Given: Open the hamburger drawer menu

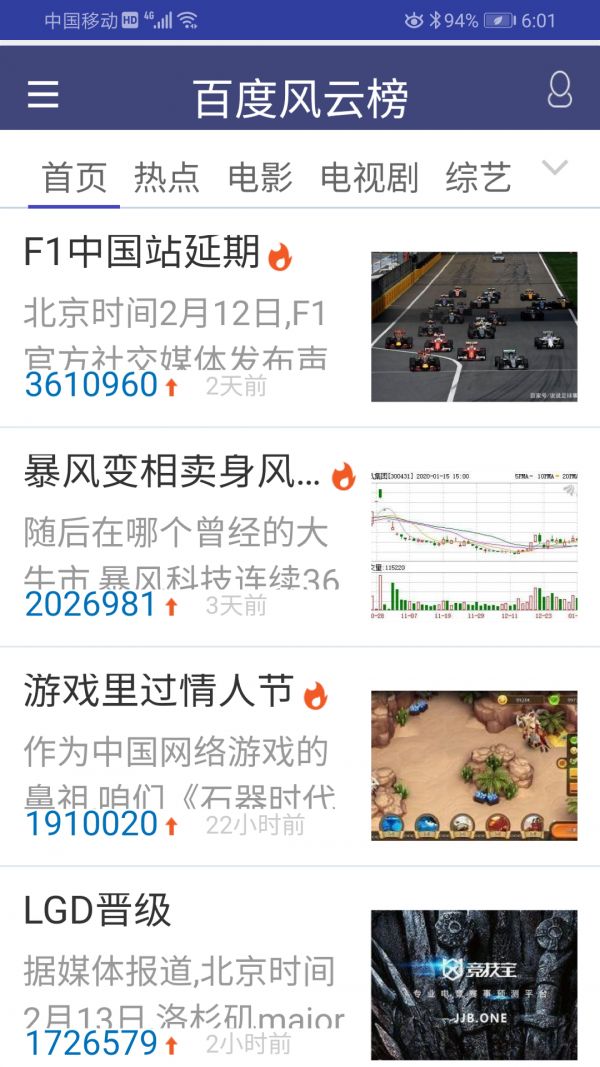Looking at the screenshot, I should (x=43, y=95).
